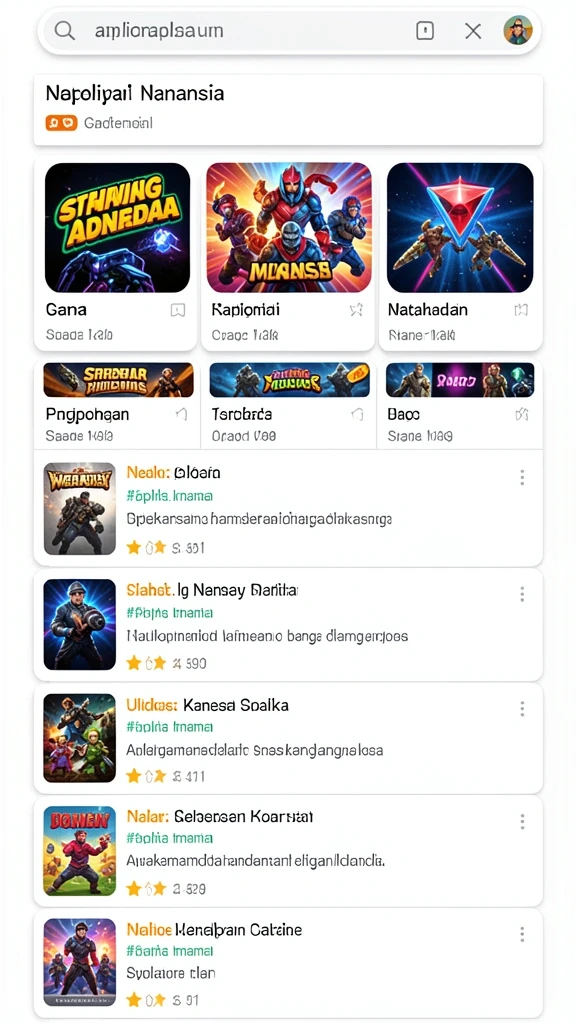Bookmark the Gana game
Screen dimensions: 576x1024
[177, 310]
